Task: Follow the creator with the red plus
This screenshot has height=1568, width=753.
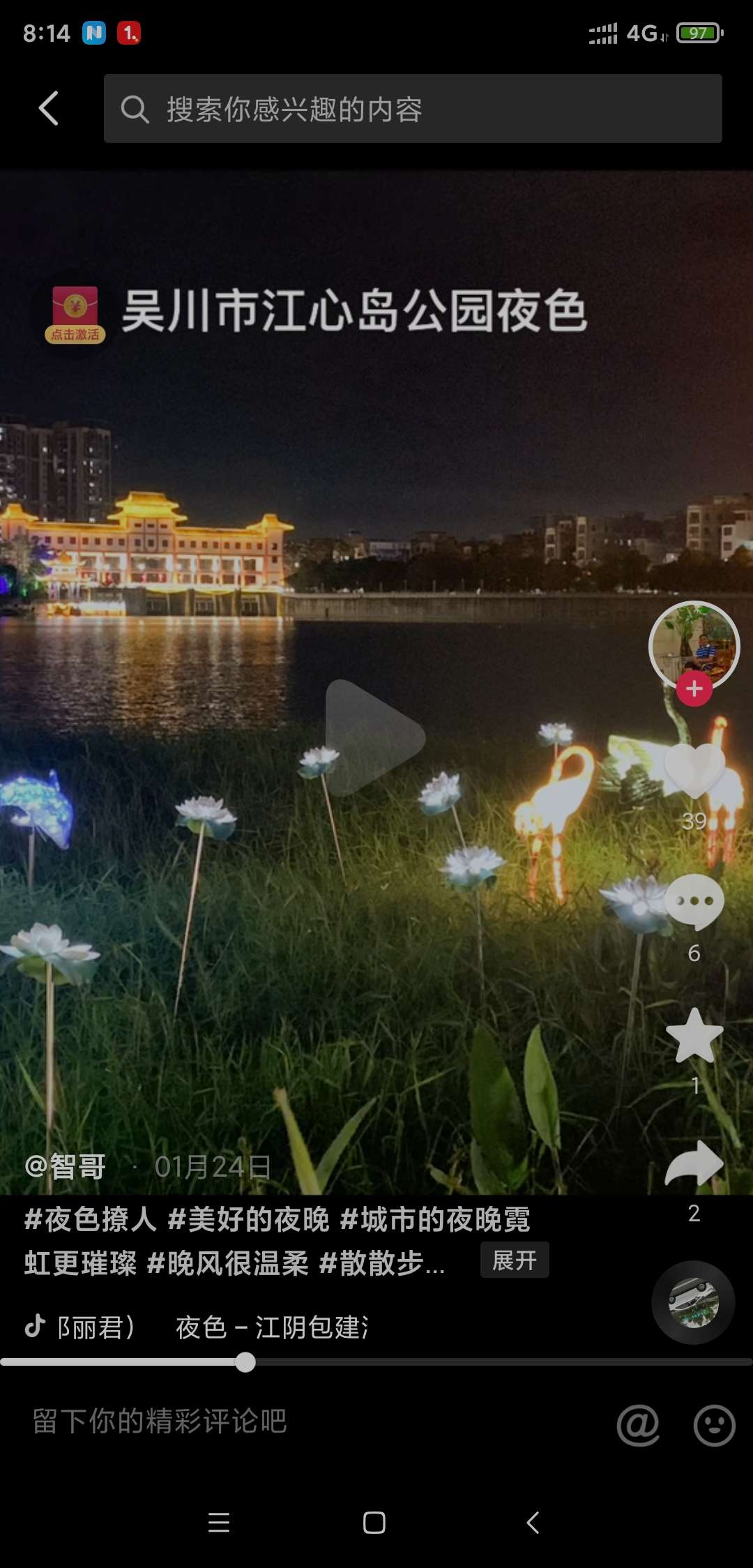Action: click(x=694, y=689)
